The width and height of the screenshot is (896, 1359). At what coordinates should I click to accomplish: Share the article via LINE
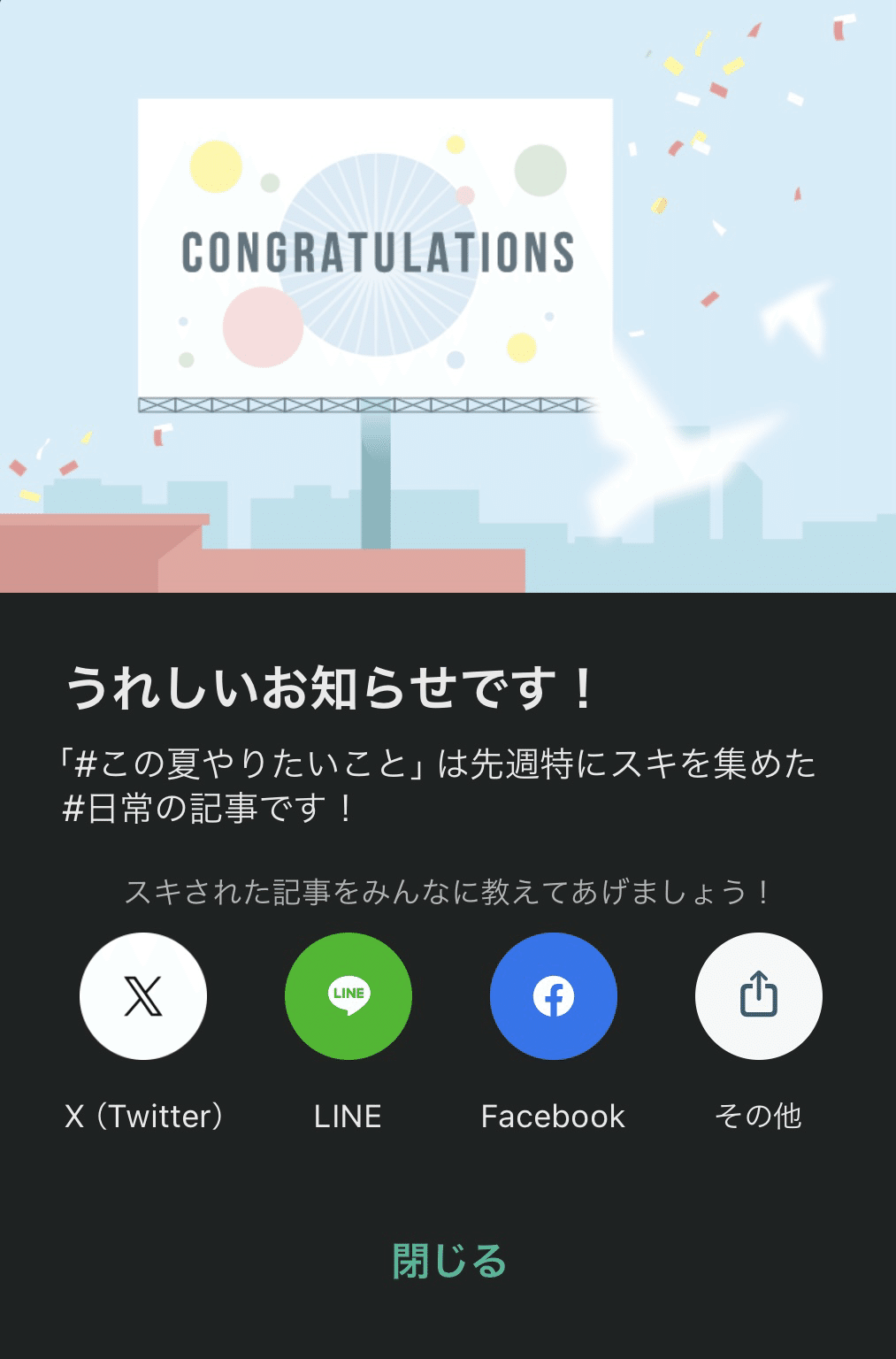point(348,996)
